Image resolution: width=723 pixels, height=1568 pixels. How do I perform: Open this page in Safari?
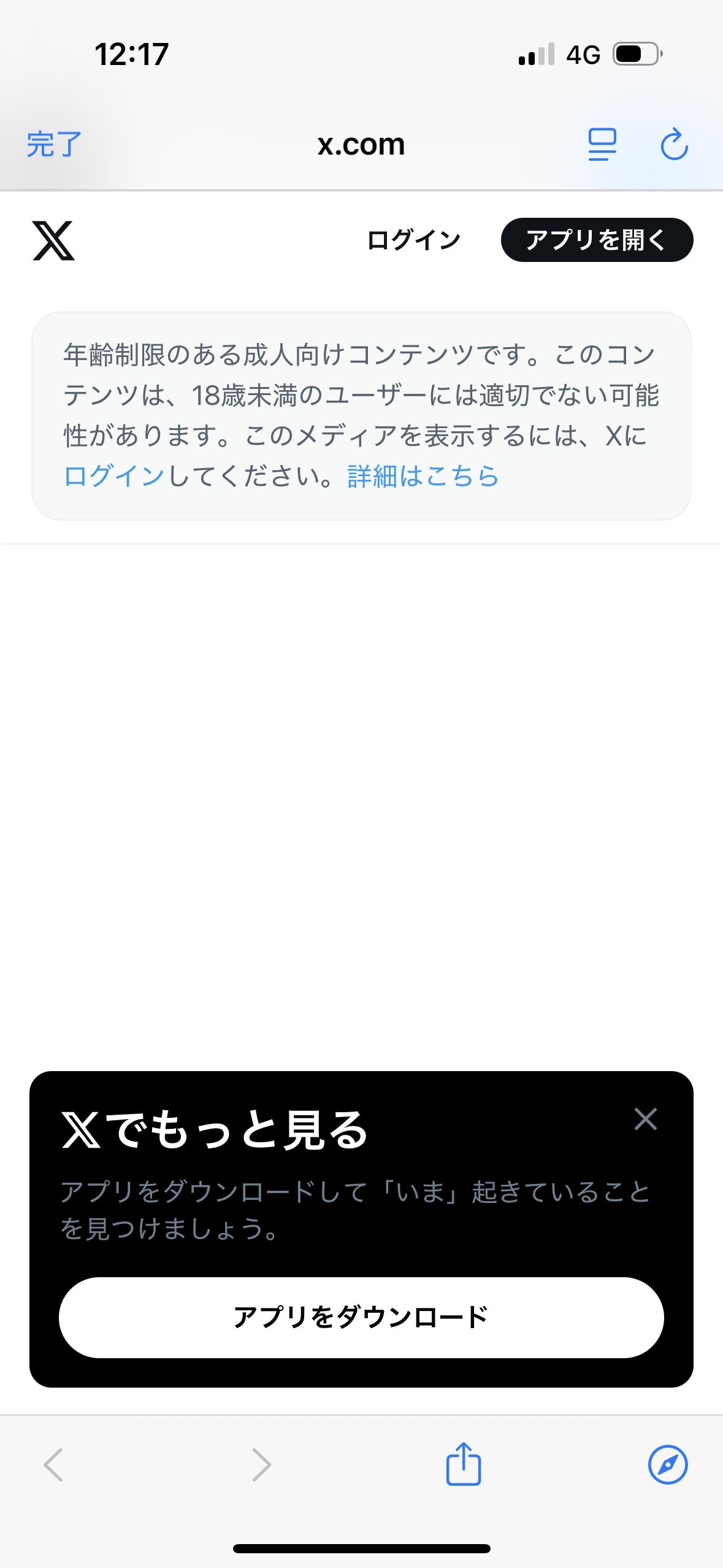pyautogui.click(x=668, y=1465)
